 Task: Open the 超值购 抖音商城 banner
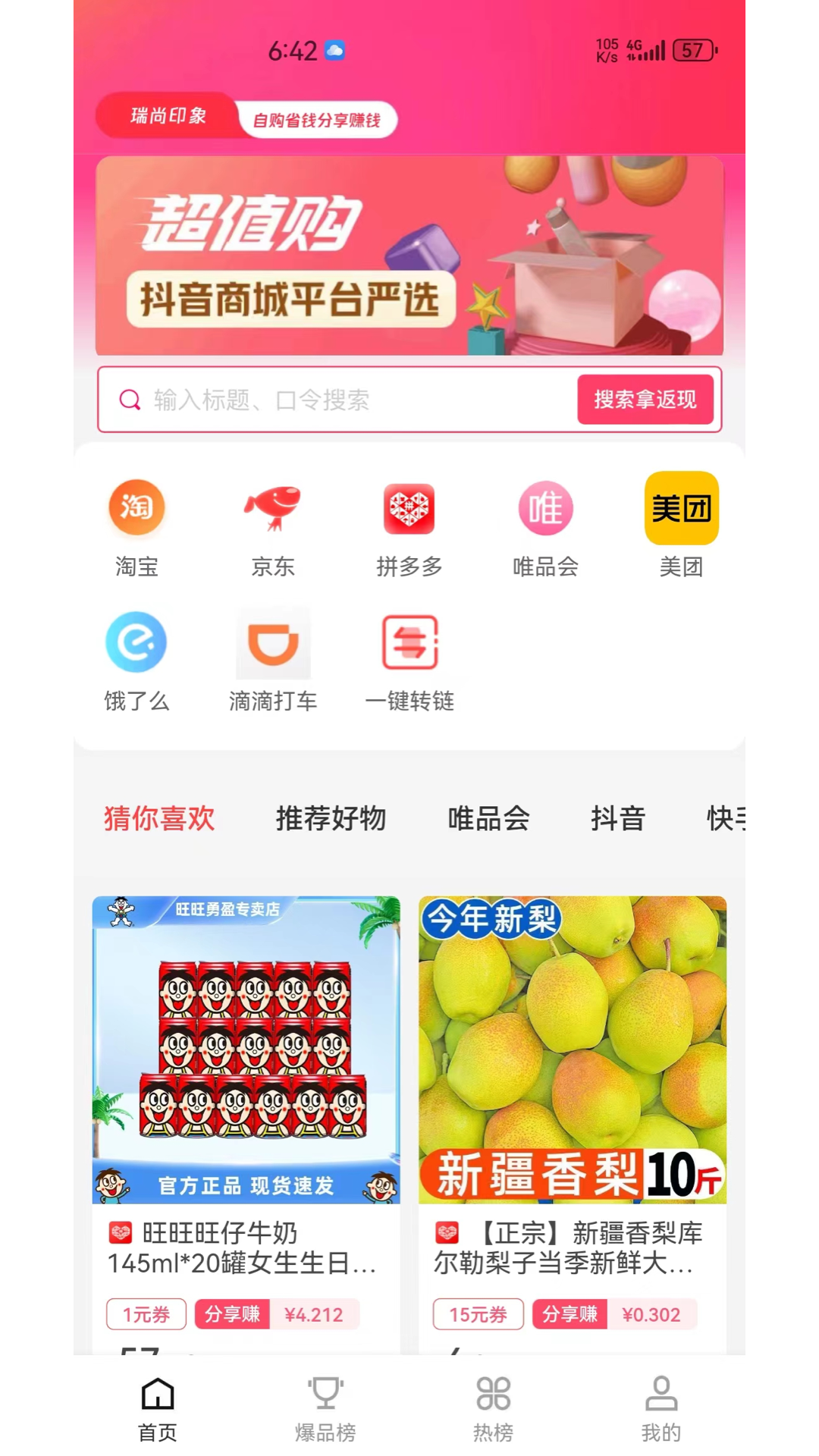[x=409, y=256]
